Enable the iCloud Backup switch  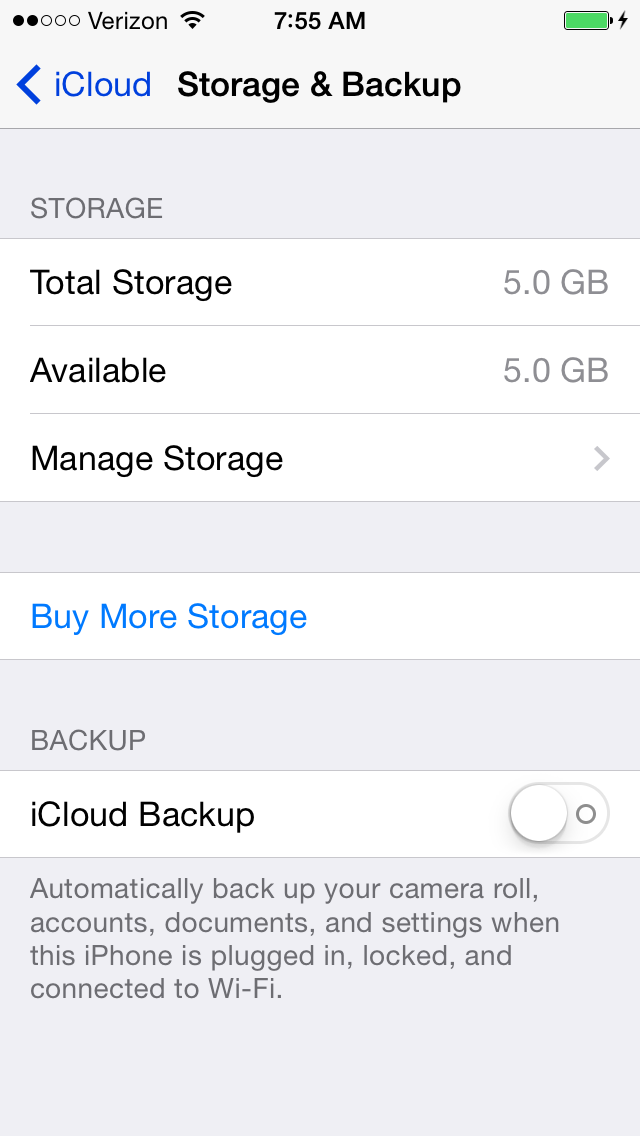click(559, 814)
